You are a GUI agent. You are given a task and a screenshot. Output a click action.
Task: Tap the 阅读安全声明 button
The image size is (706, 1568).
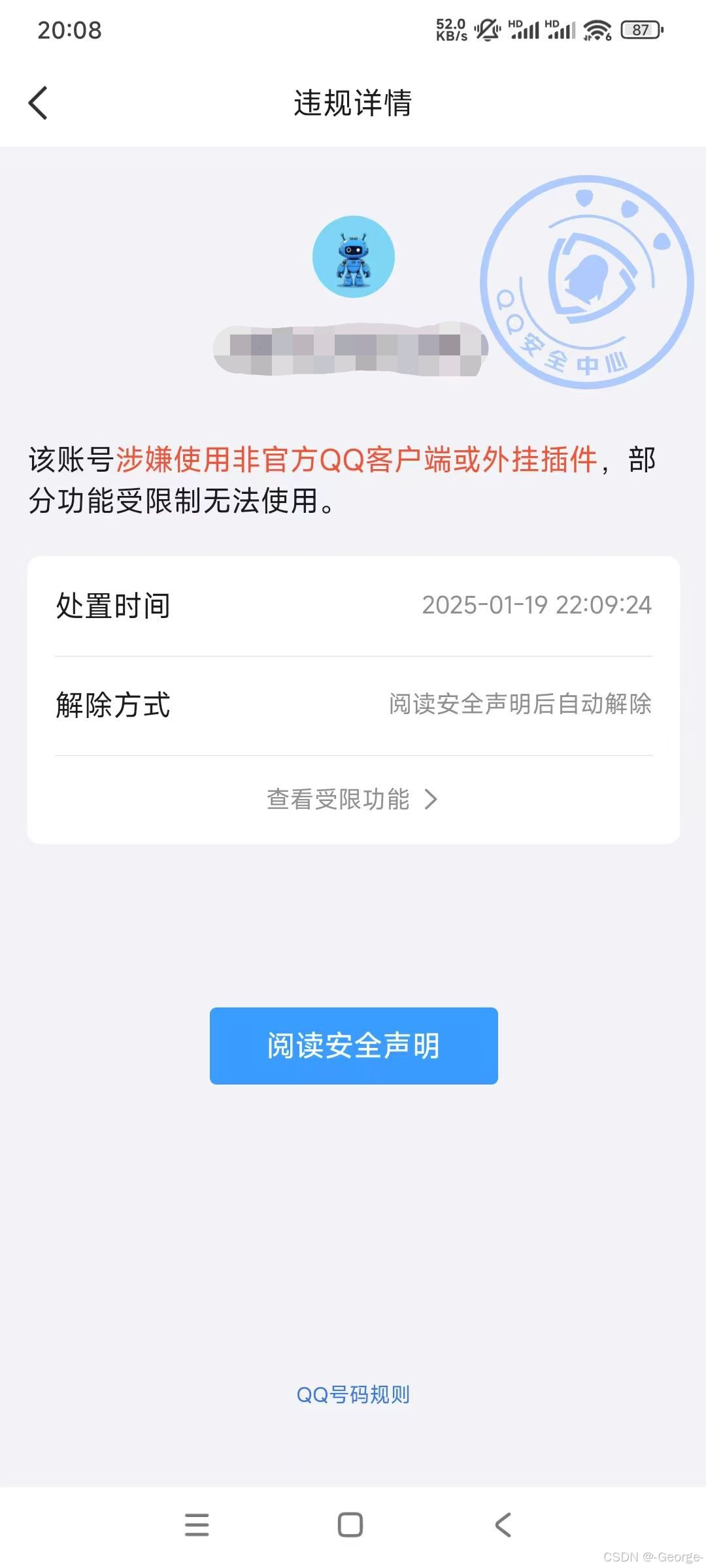point(354,1045)
